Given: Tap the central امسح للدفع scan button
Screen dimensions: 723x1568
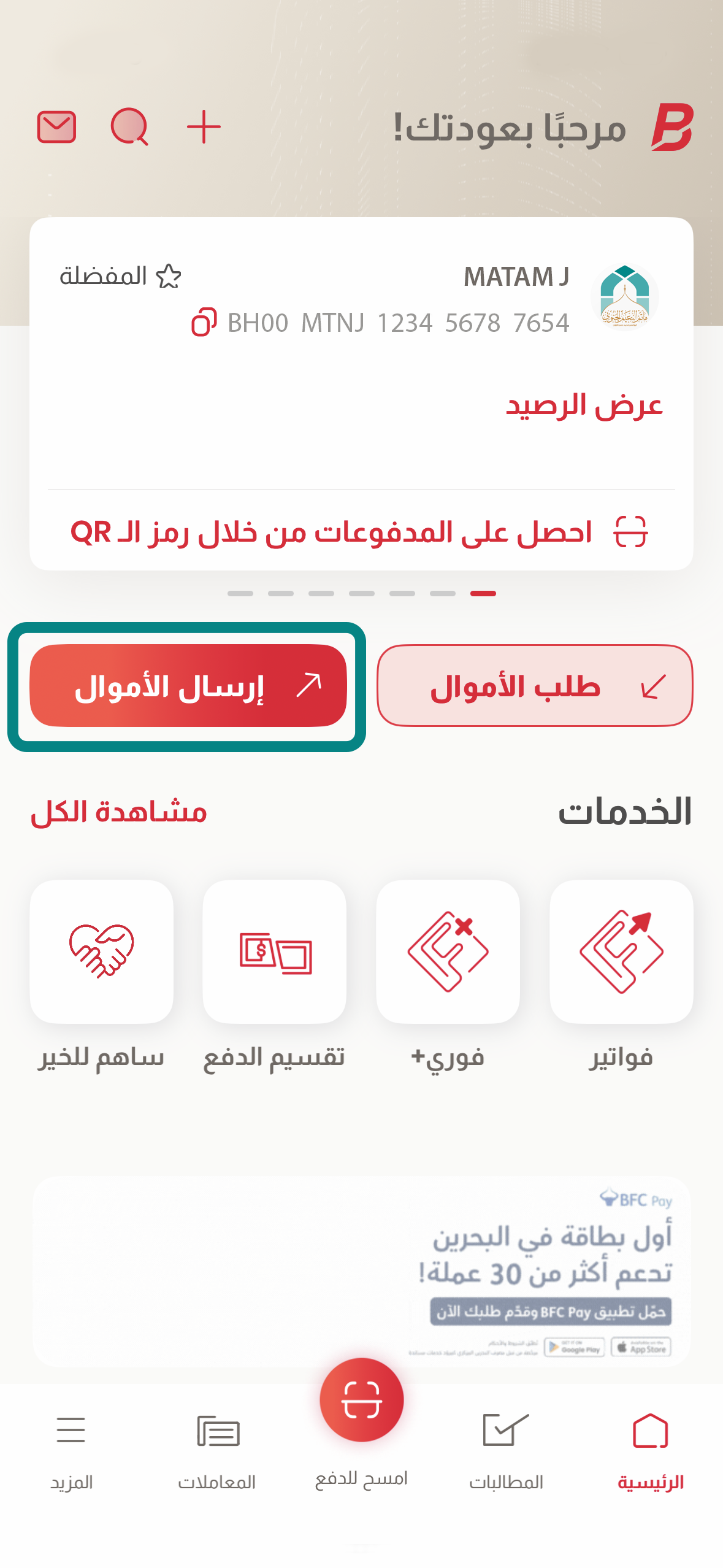Looking at the screenshot, I should [361, 1399].
